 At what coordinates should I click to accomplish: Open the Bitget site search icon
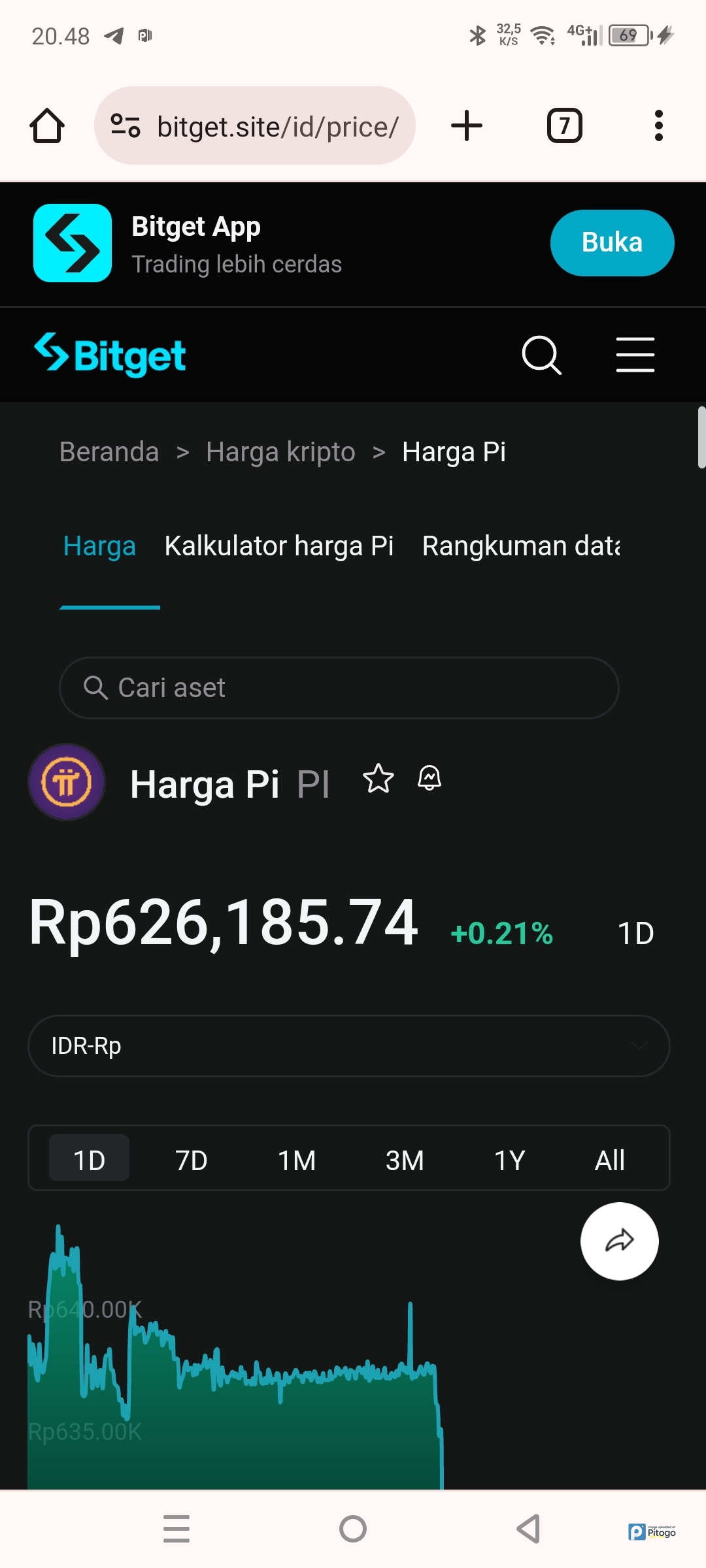tap(541, 355)
